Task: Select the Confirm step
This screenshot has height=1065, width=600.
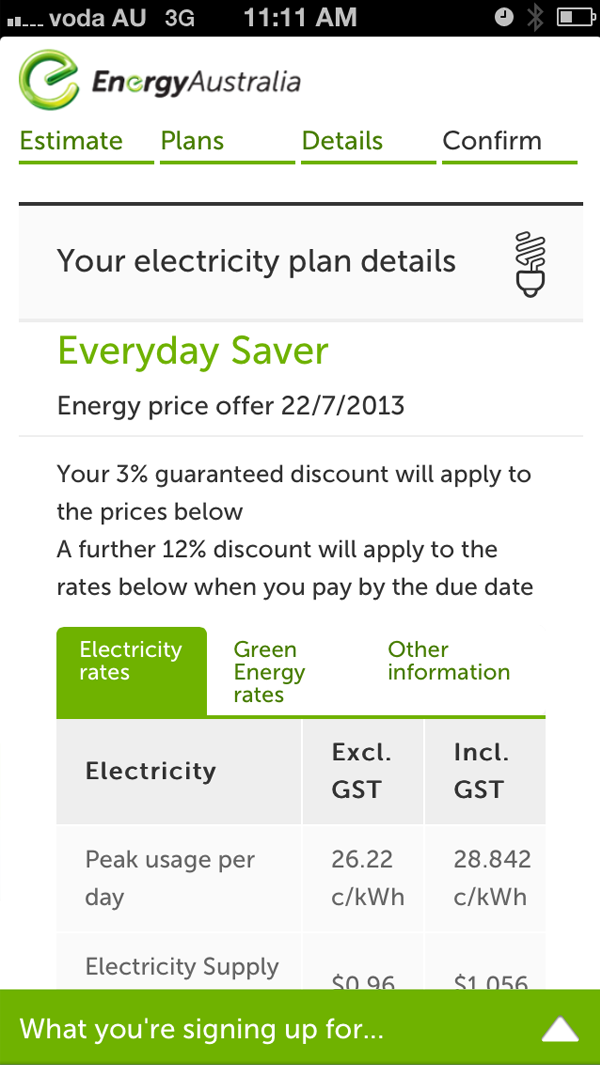Action: [510, 143]
